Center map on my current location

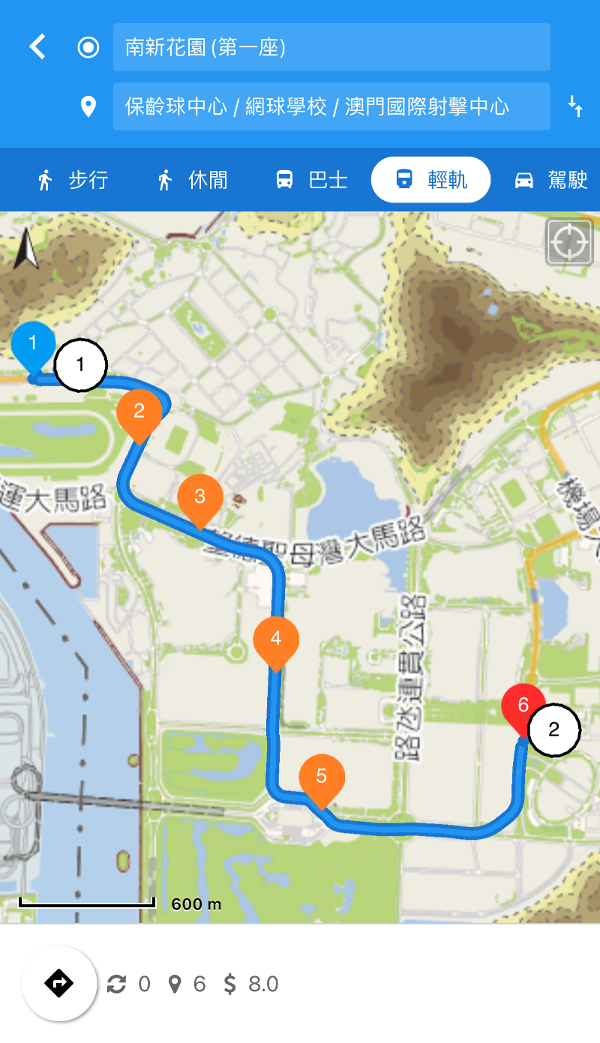click(569, 243)
